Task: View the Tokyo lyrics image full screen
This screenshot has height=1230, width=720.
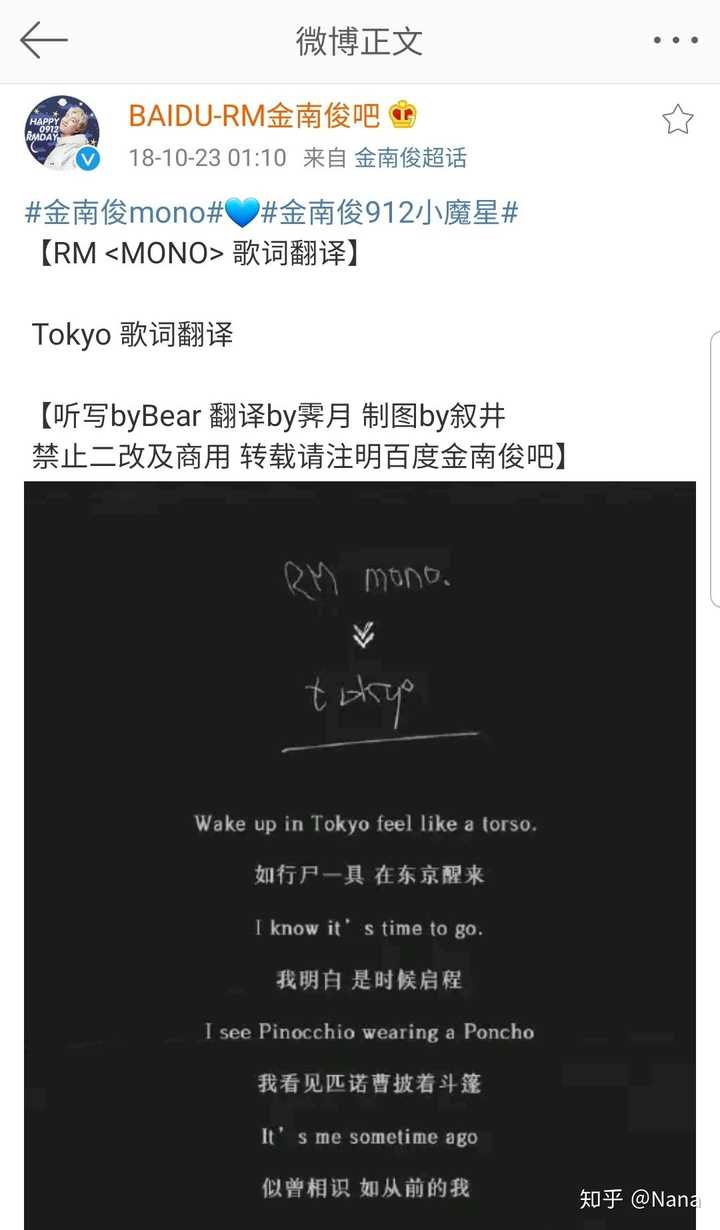Action: pos(360,855)
